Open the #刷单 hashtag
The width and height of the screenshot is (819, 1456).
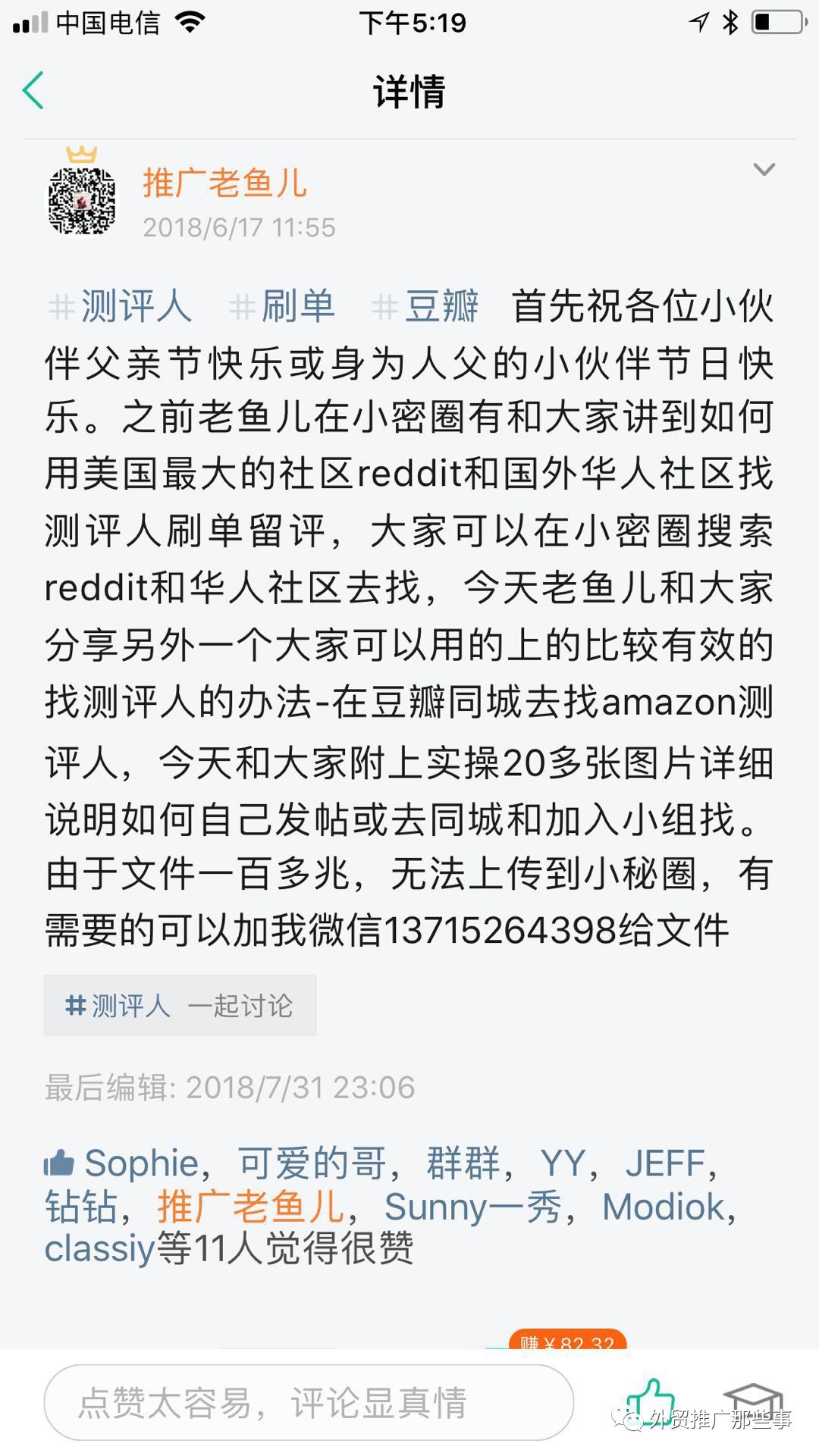[x=282, y=307]
